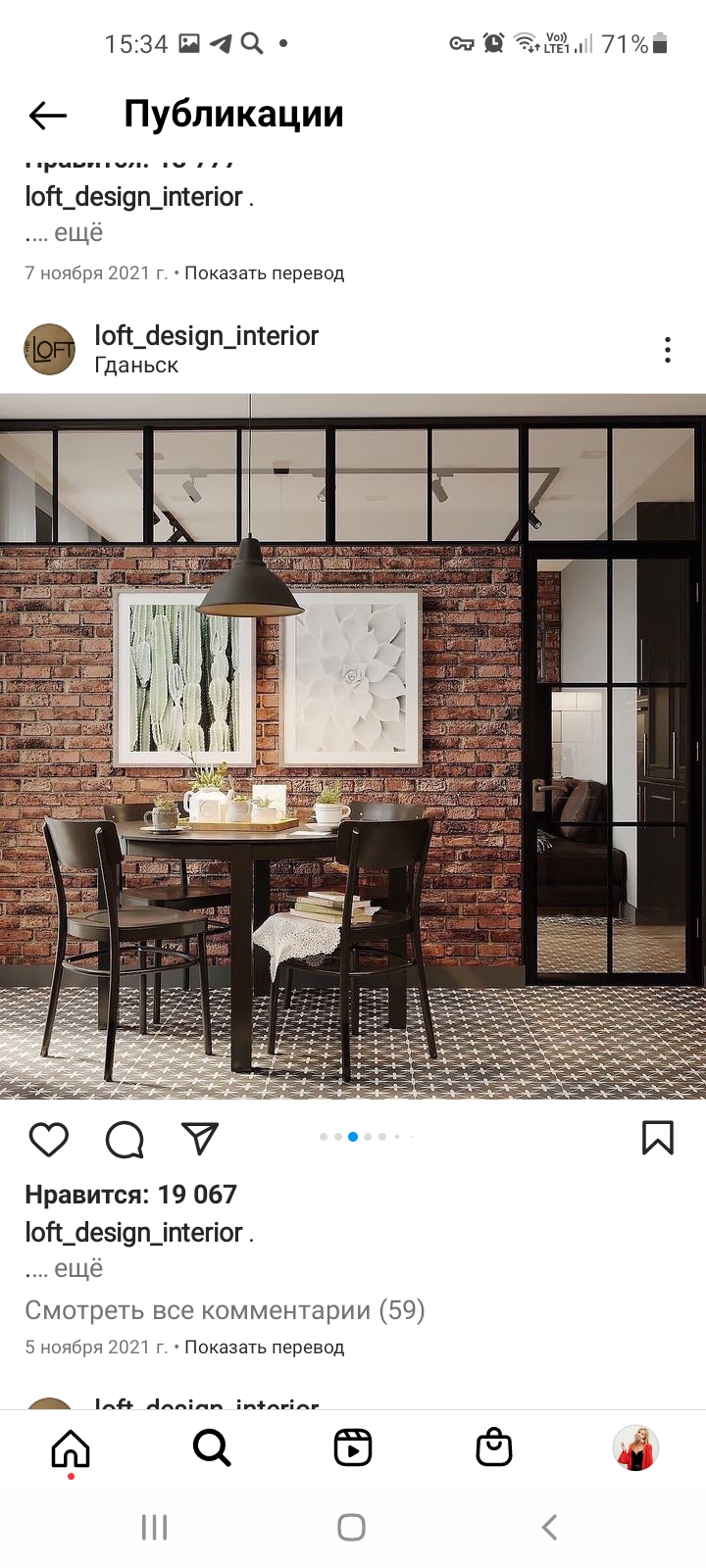Open the Гданьск location link
Viewport: 706px width, 1568px height.
coord(136,366)
